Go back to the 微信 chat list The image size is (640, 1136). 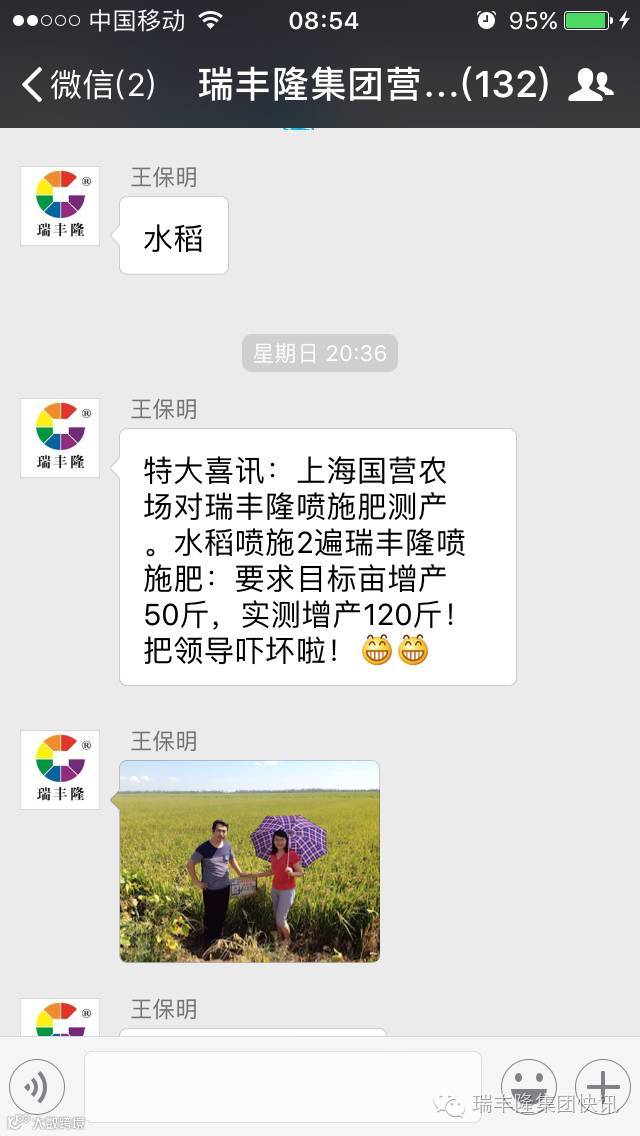pos(88,84)
